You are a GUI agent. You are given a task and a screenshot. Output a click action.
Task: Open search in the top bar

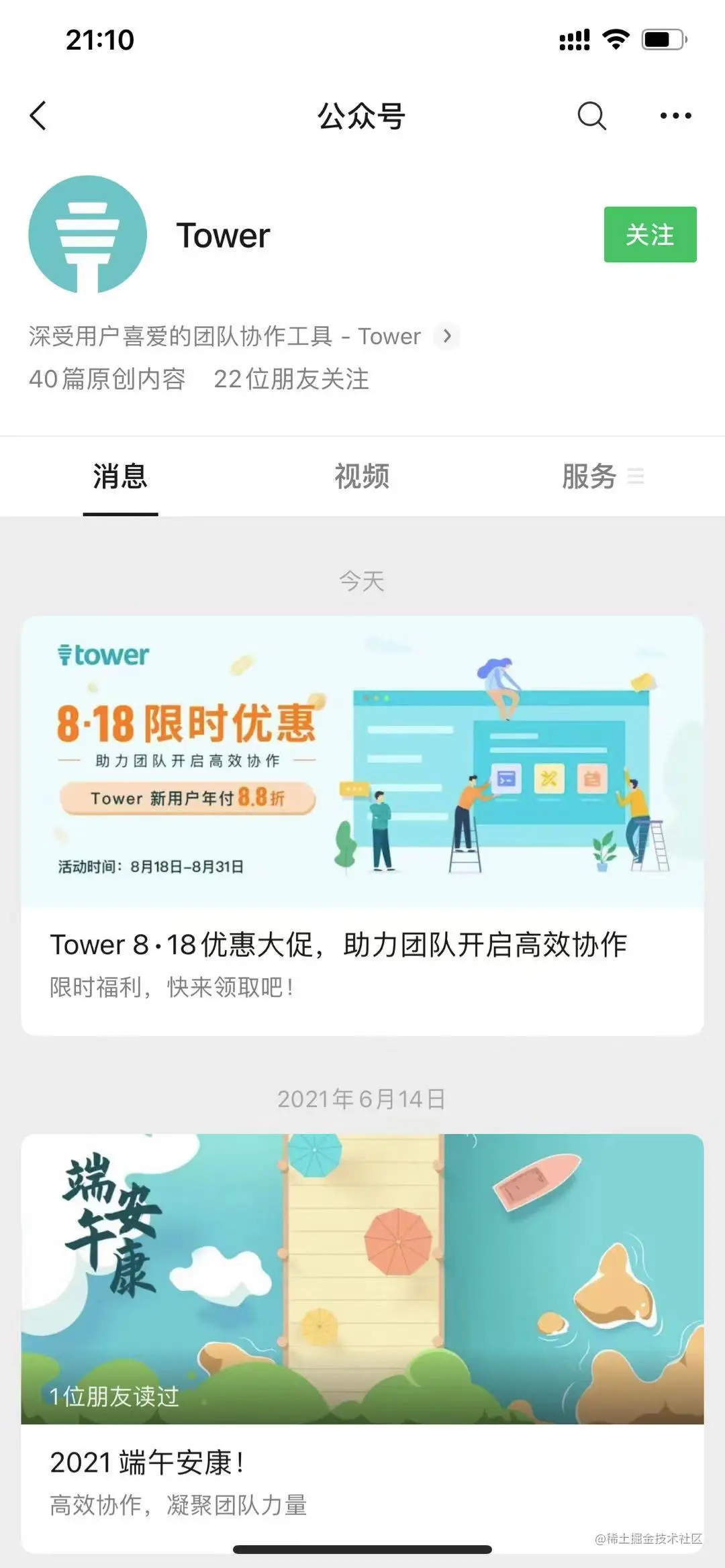(x=591, y=115)
